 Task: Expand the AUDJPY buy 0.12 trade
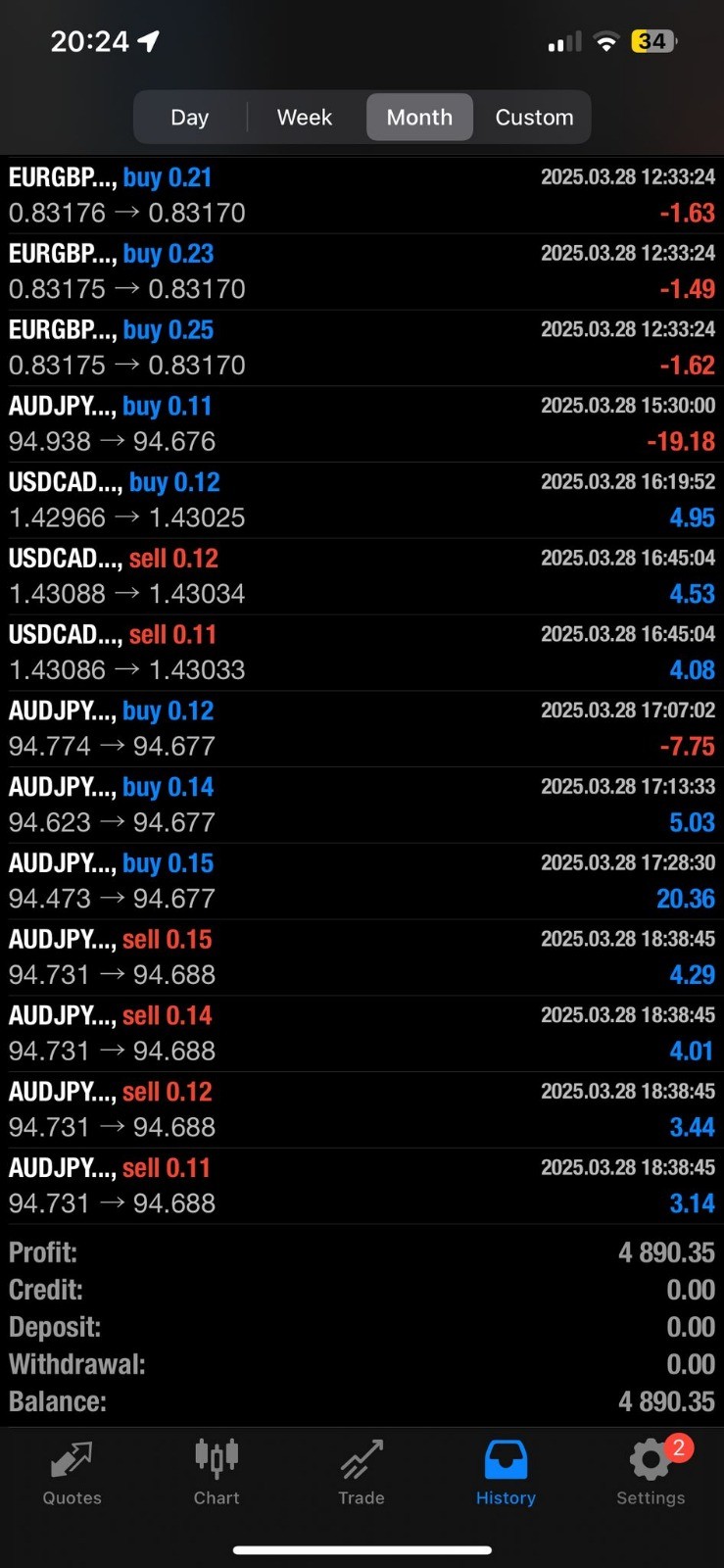(362, 728)
